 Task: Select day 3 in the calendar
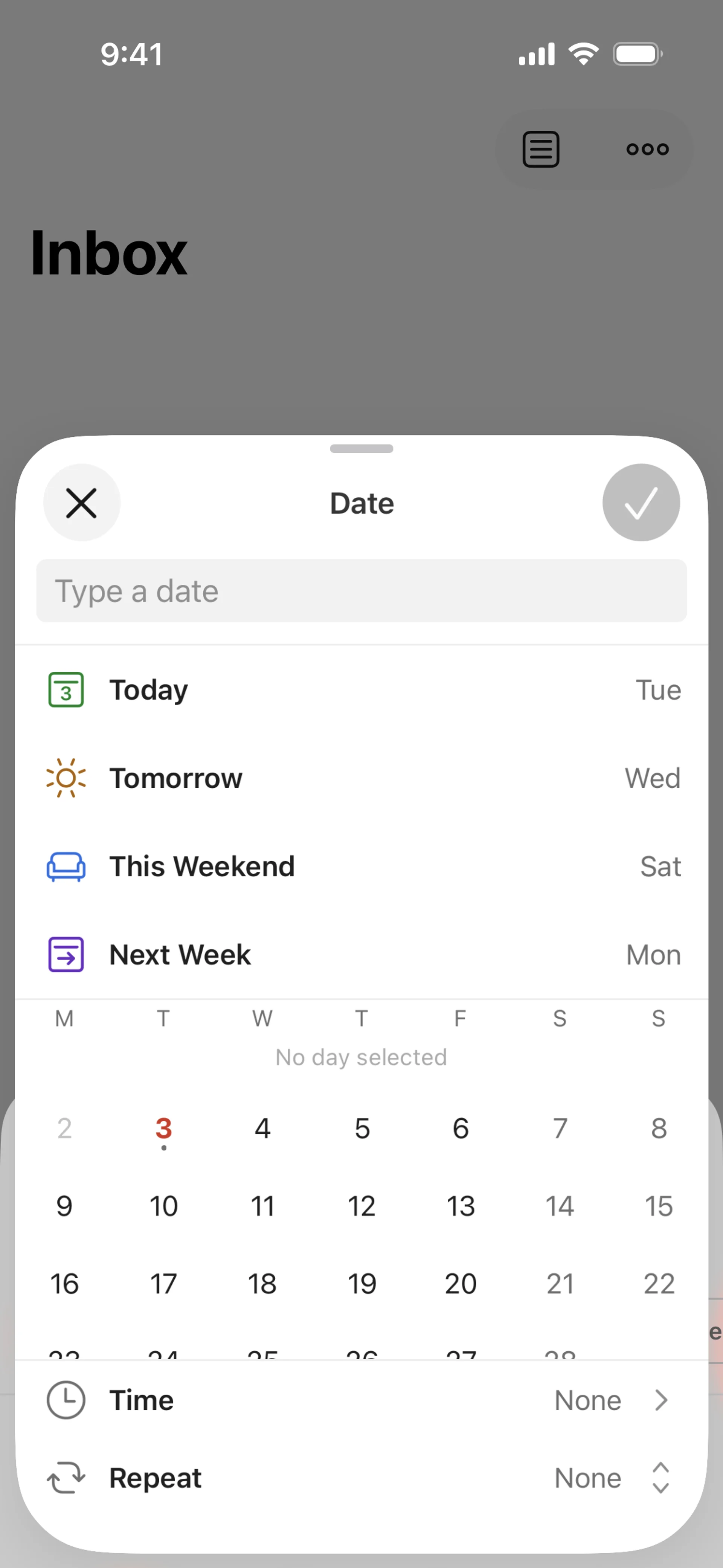pyautogui.click(x=163, y=1128)
